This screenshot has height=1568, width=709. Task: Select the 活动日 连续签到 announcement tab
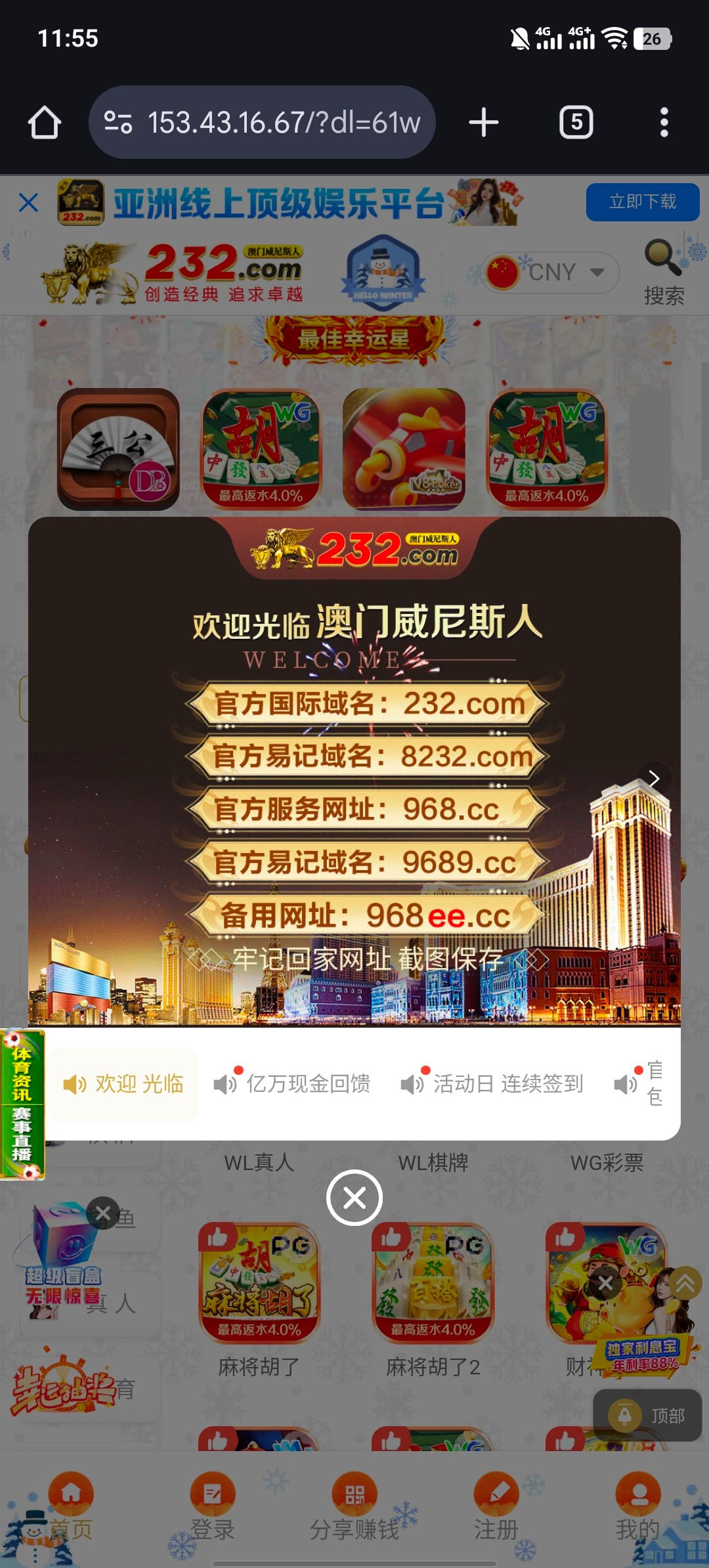(492, 1083)
